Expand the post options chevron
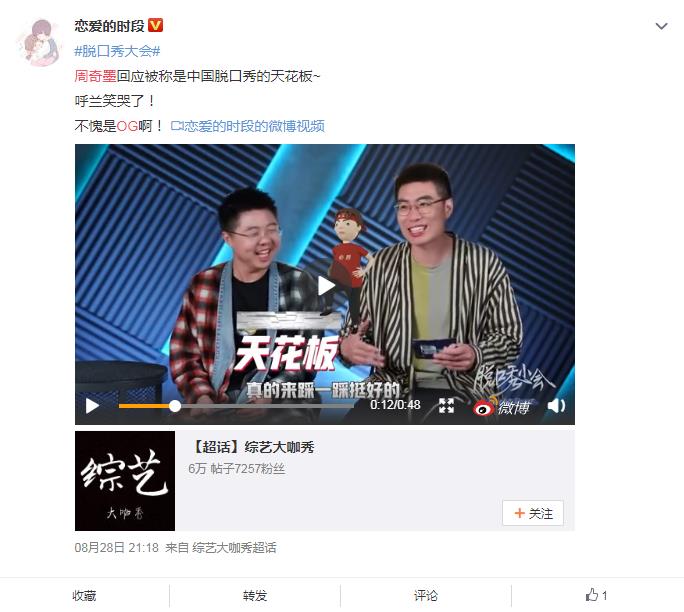Screen dimensions: 684x612 pos(661,27)
